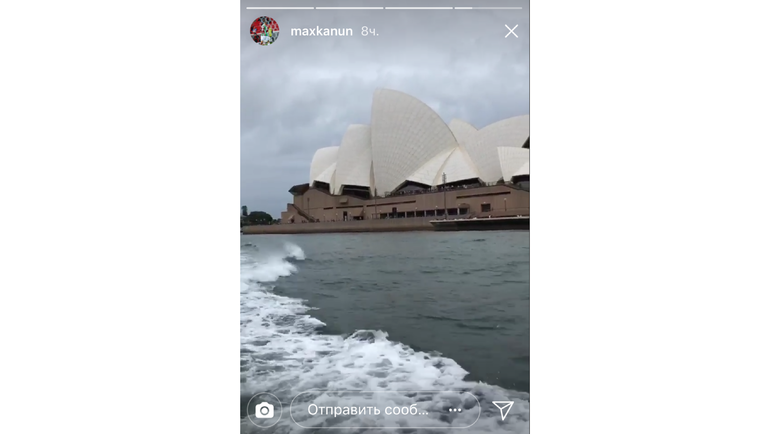Share the story via paper plane

point(503,410)
